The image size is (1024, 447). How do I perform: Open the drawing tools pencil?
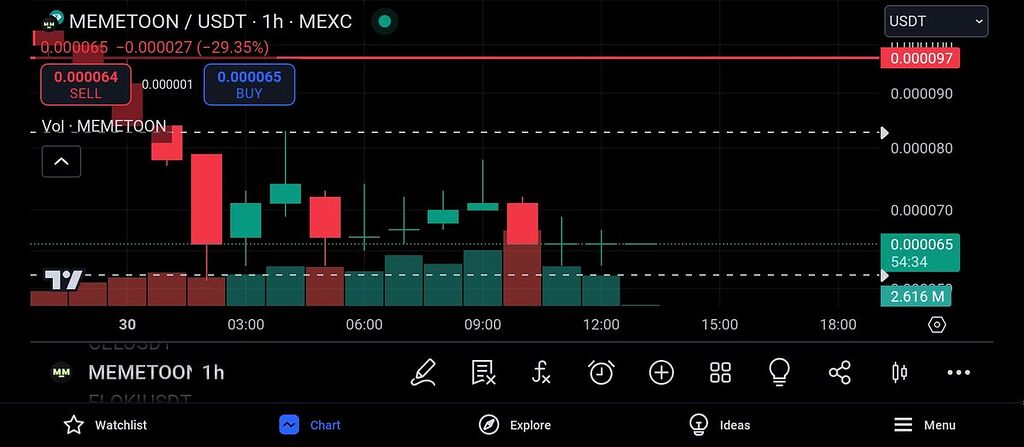tap(424, 373)
